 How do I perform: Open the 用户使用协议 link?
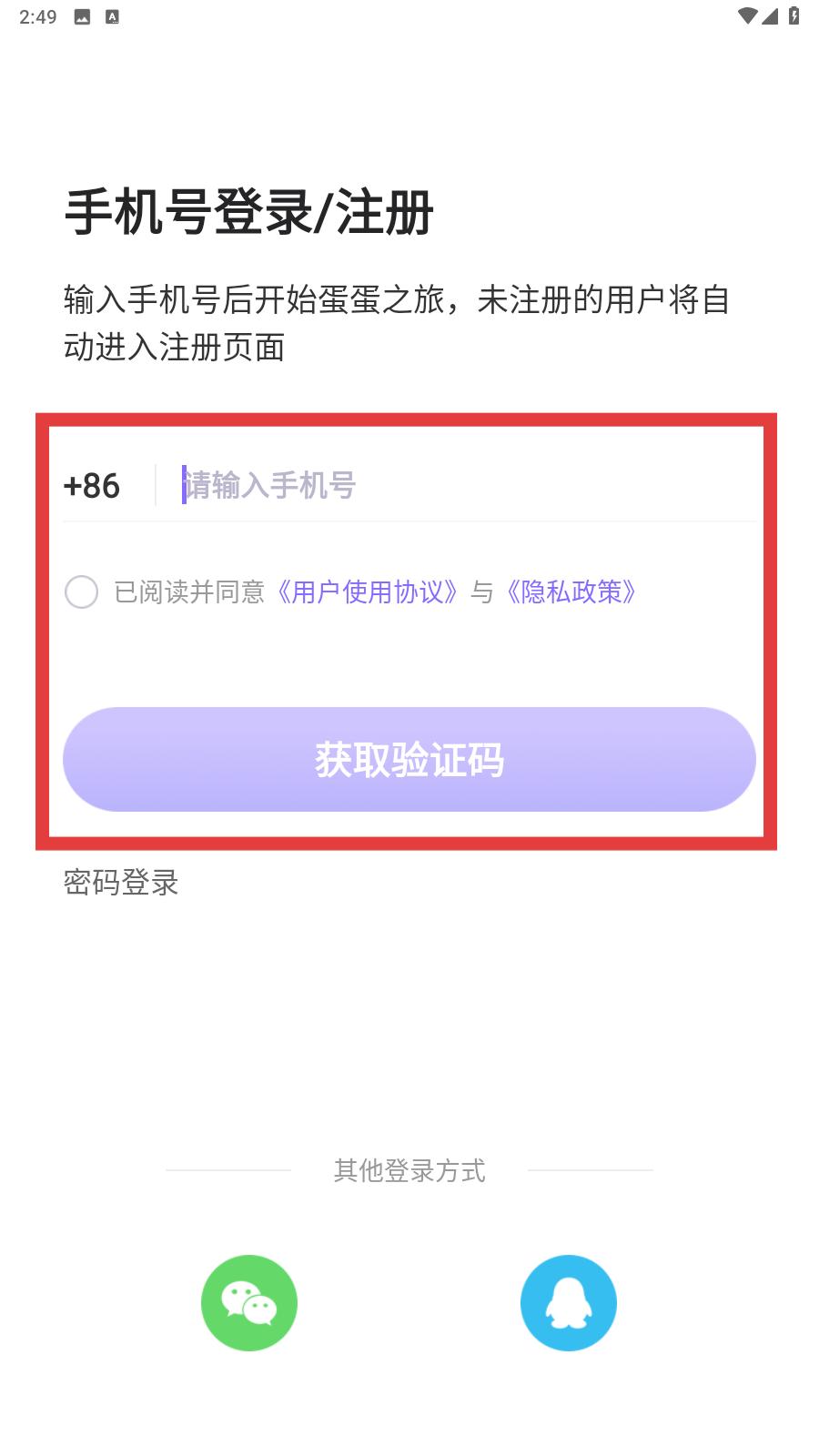point(367,591)
